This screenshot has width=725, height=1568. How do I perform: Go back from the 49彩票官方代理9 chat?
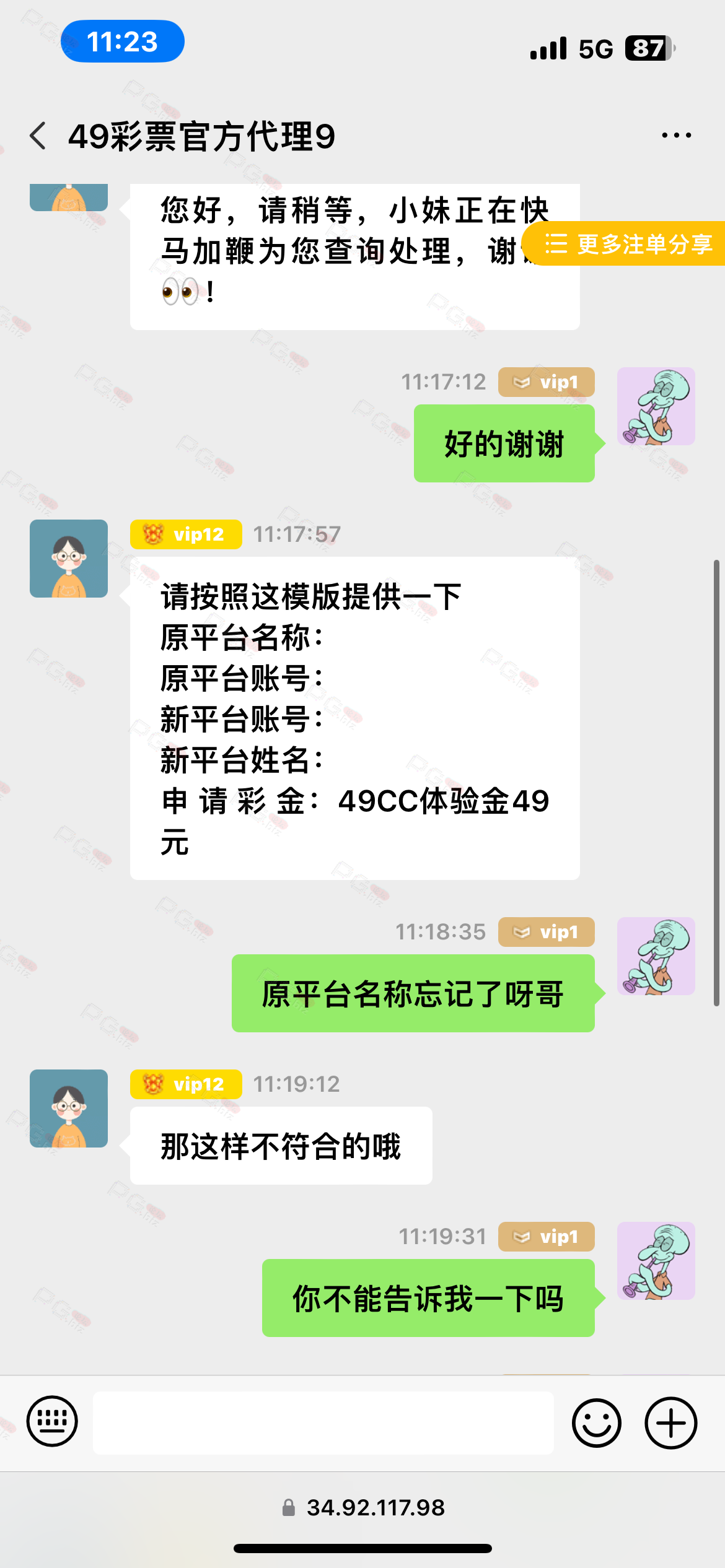38,136
